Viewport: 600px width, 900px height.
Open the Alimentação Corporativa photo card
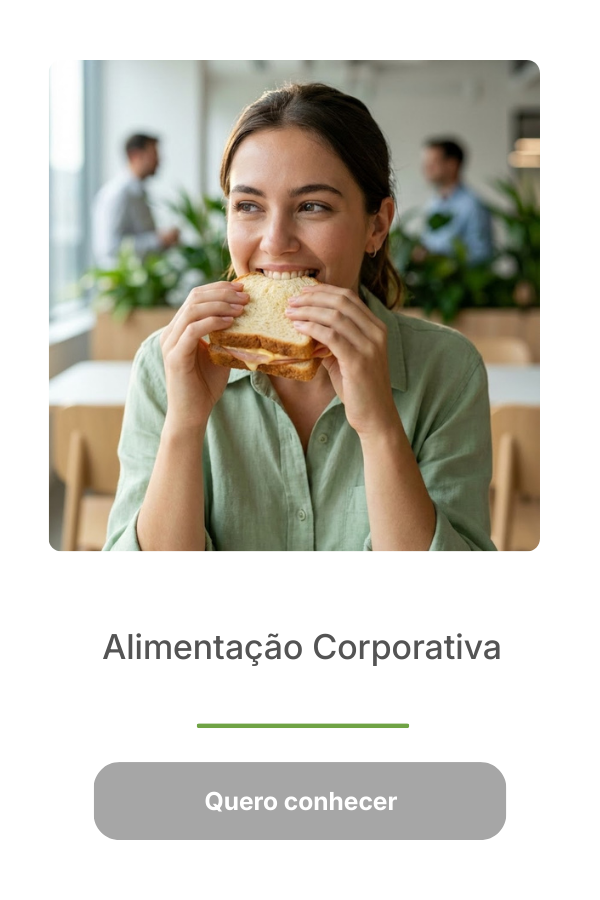click(x=294, y=305)
